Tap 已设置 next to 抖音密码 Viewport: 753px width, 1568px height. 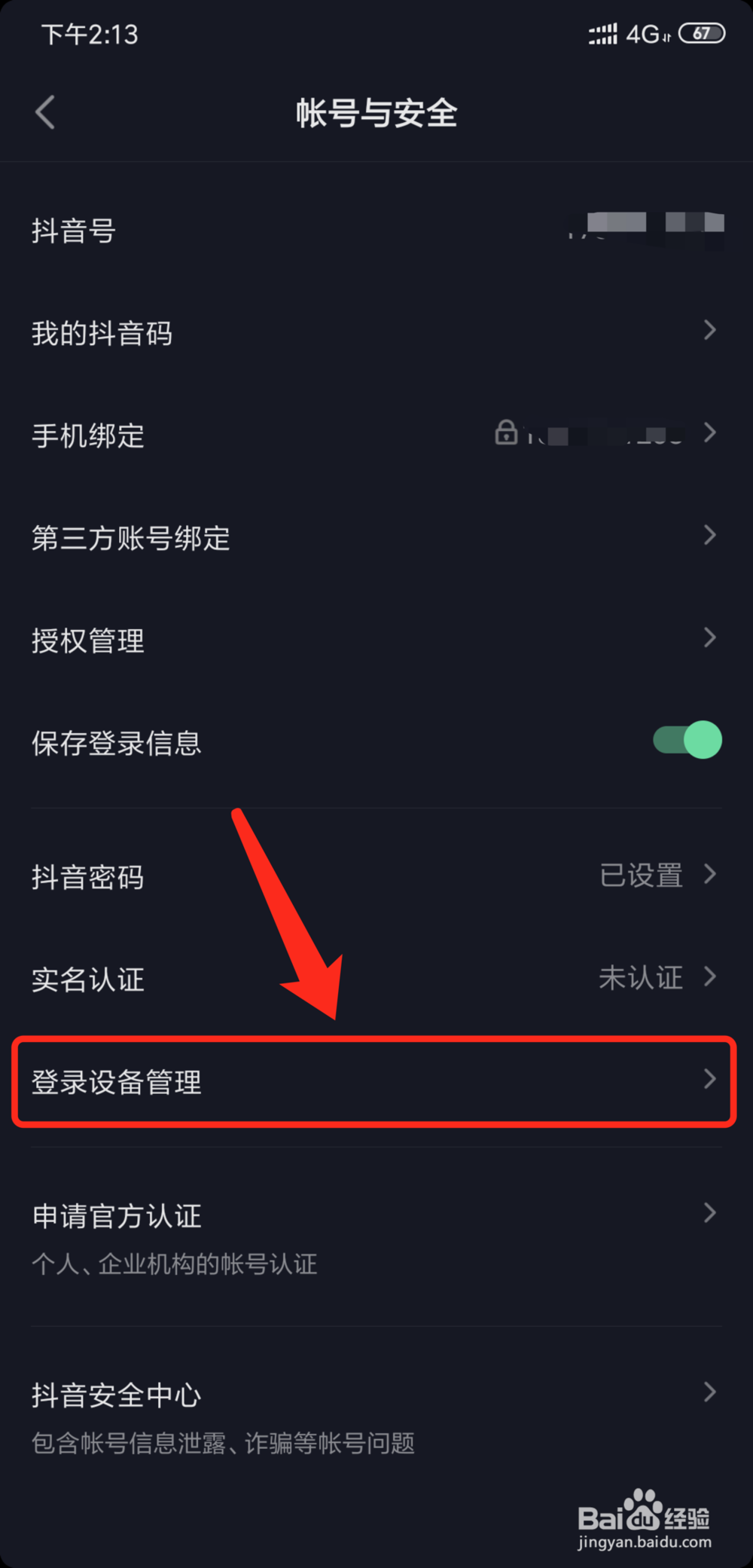[x=642, y=875]
